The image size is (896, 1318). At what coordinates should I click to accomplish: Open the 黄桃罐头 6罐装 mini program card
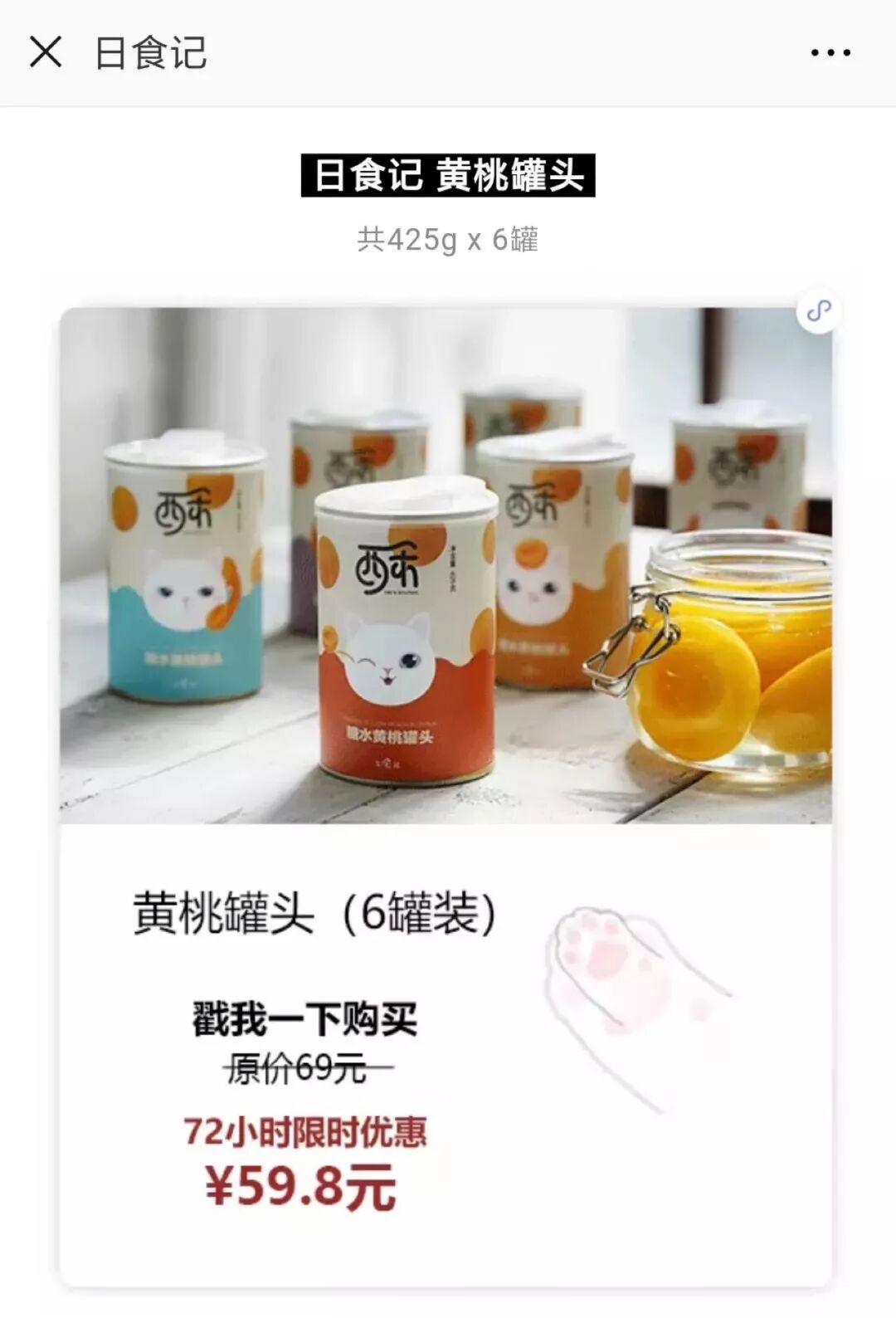coord(446,797)
